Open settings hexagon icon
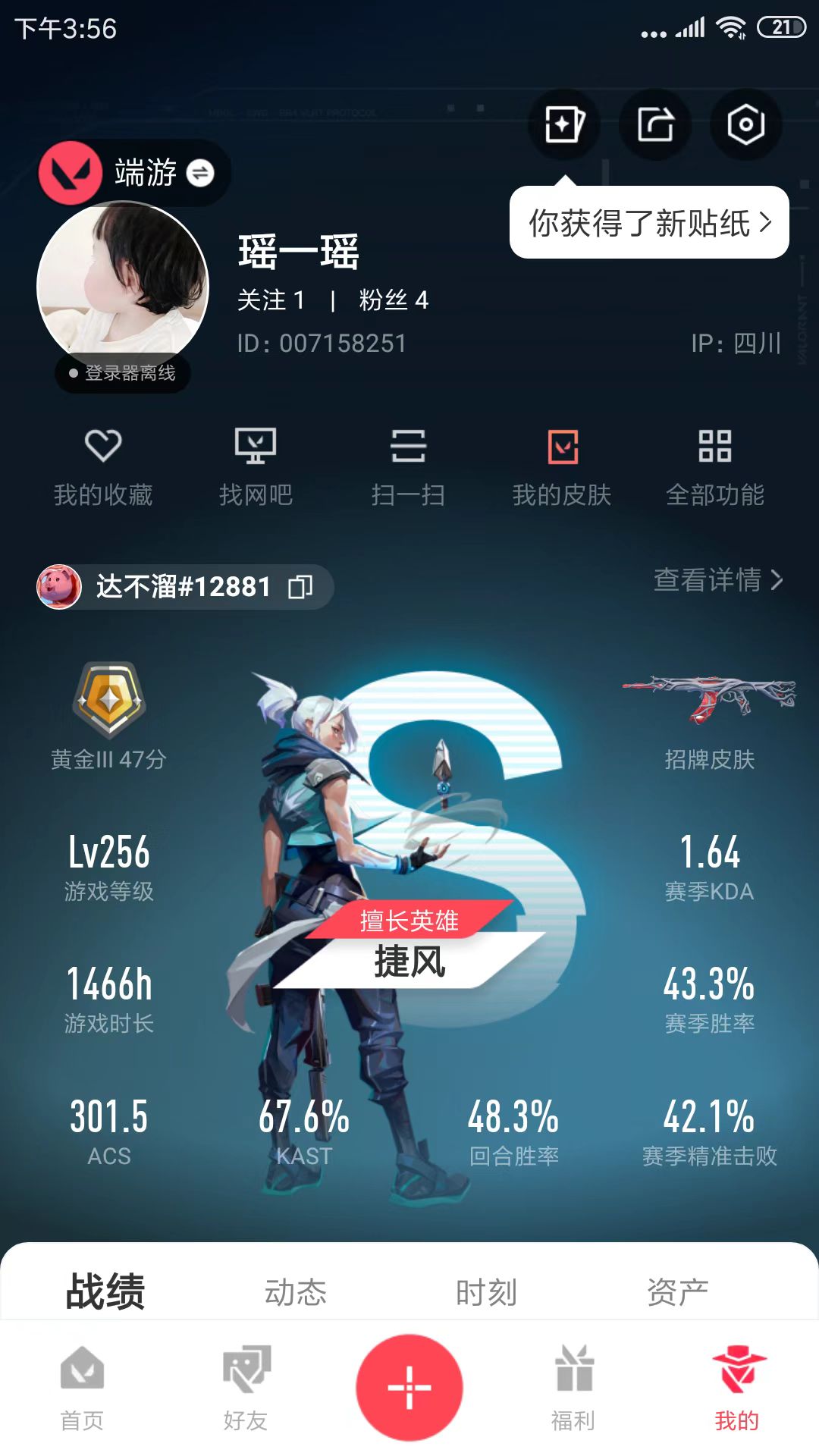Image resolution: width=819 pixels, height=1456 pixels. coord(745,124)
